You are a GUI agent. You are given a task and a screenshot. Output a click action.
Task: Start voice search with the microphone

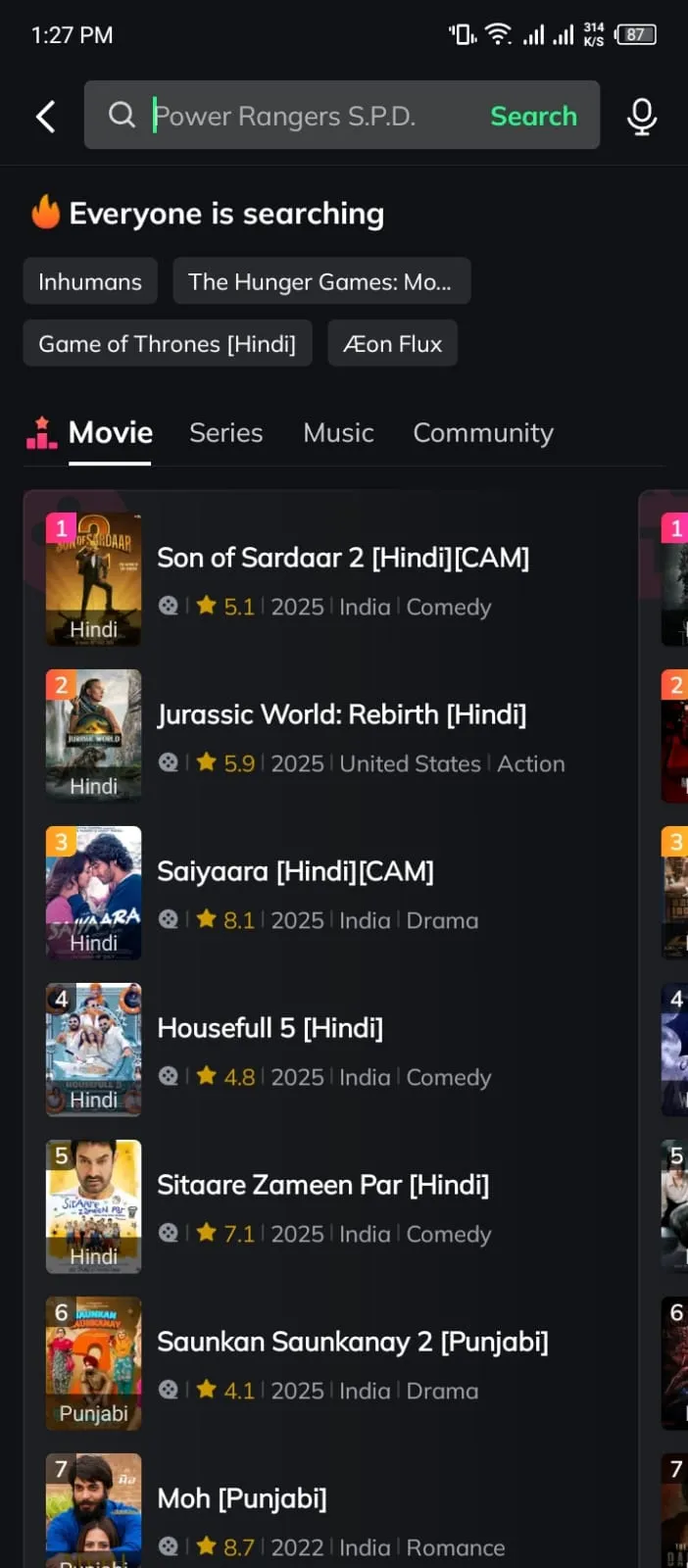click(x=642, y=117)
